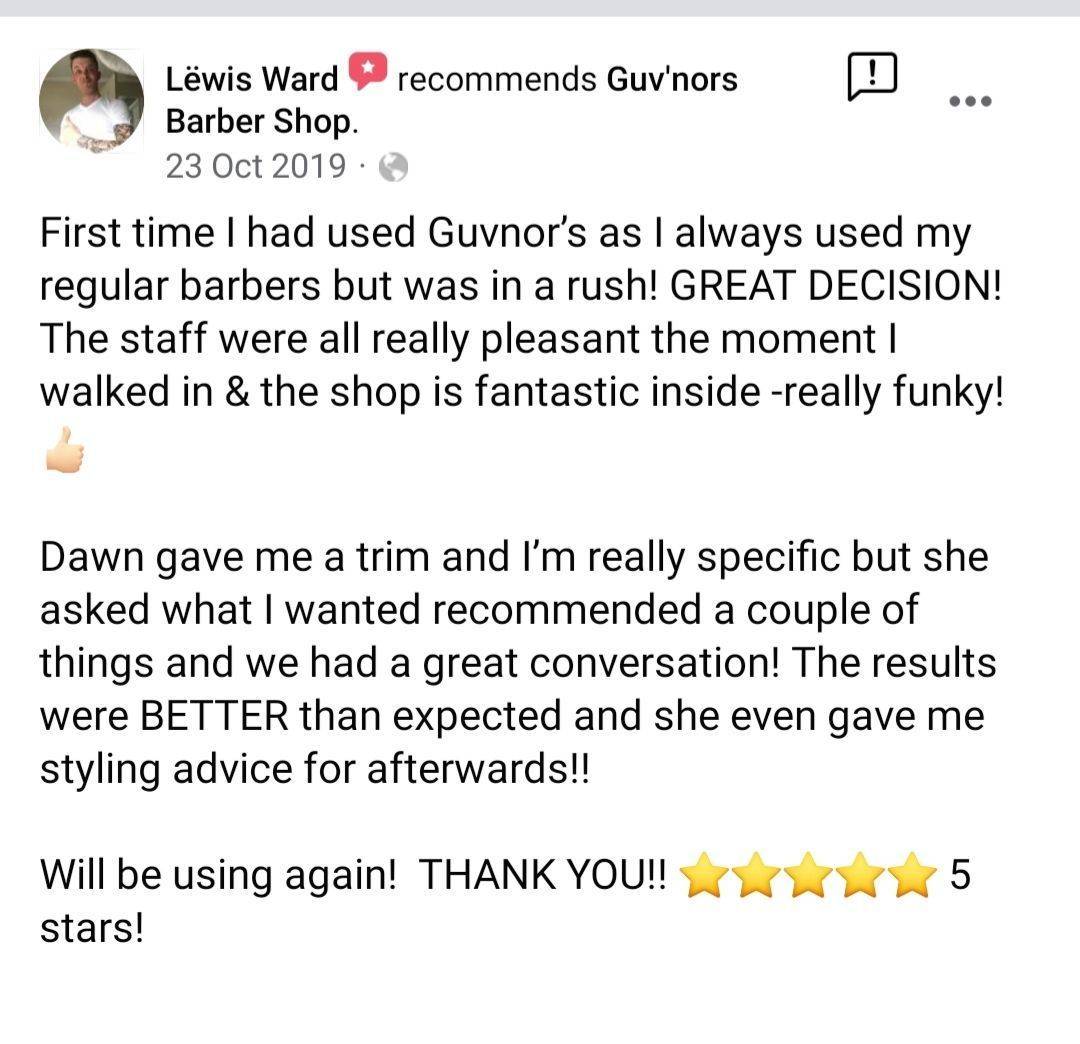Image resolution: width=1080 pixels, height=1044 pixels.
Task: Tap the report review icon
Action: tap(871, 78)
